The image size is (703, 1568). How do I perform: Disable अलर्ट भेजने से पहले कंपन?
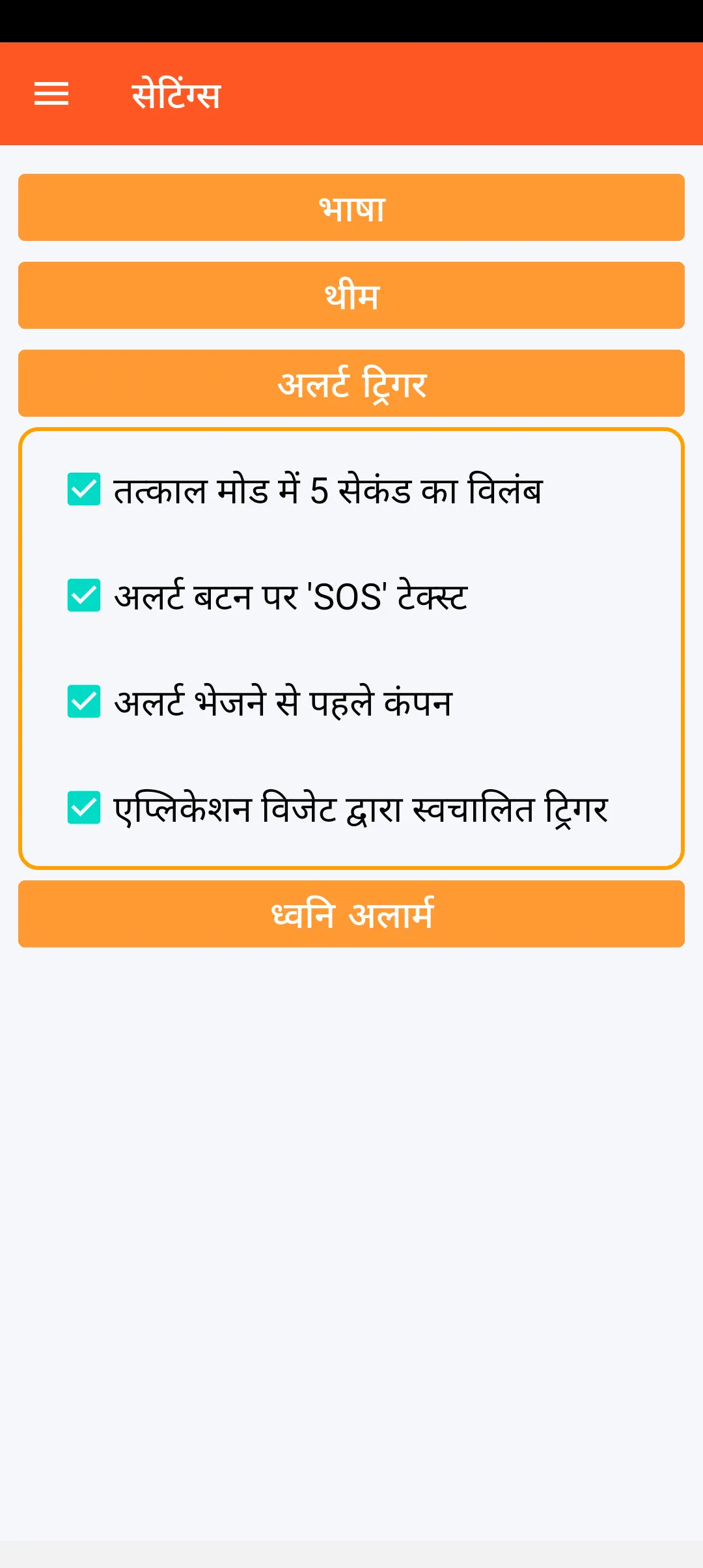(x=84, y=702)
